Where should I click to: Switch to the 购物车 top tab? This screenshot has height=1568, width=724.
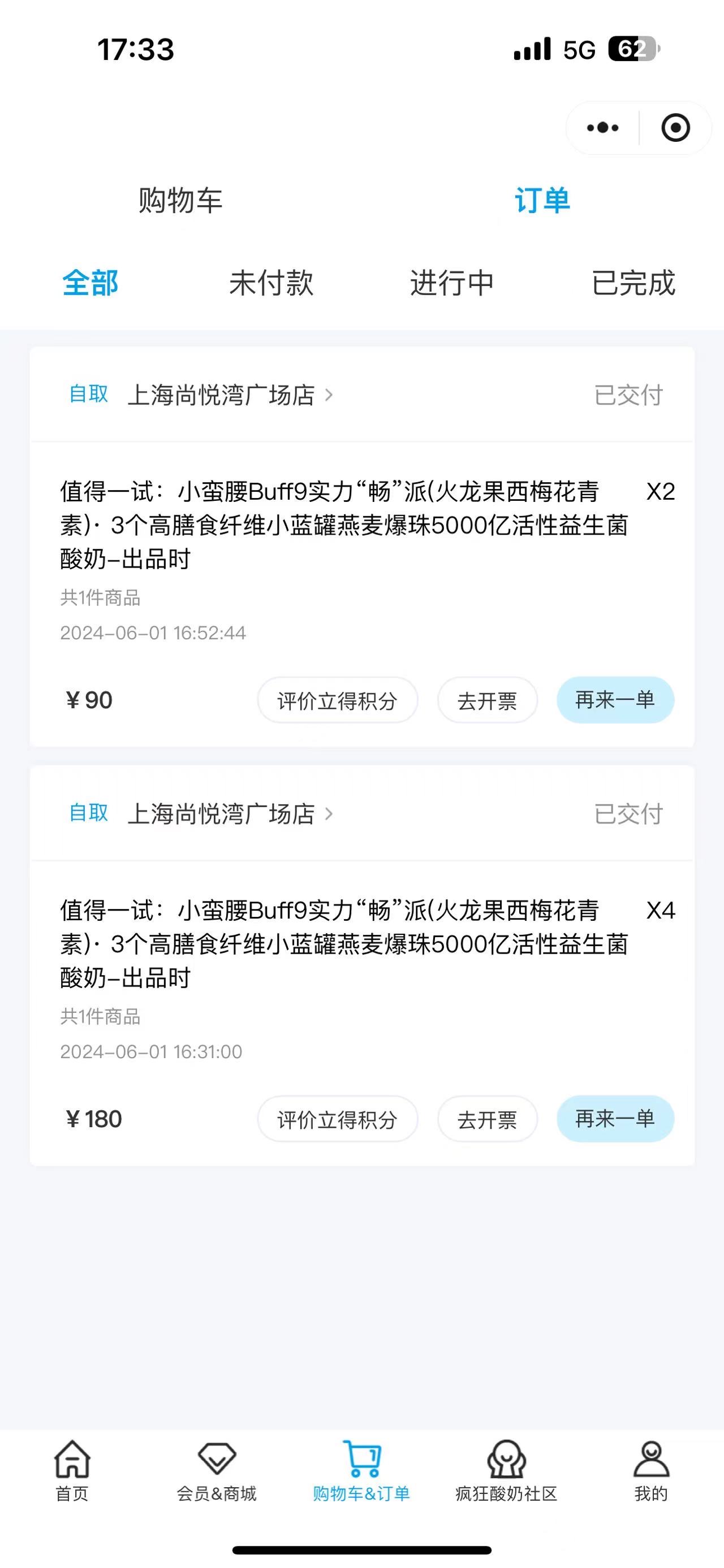[180, 200]
